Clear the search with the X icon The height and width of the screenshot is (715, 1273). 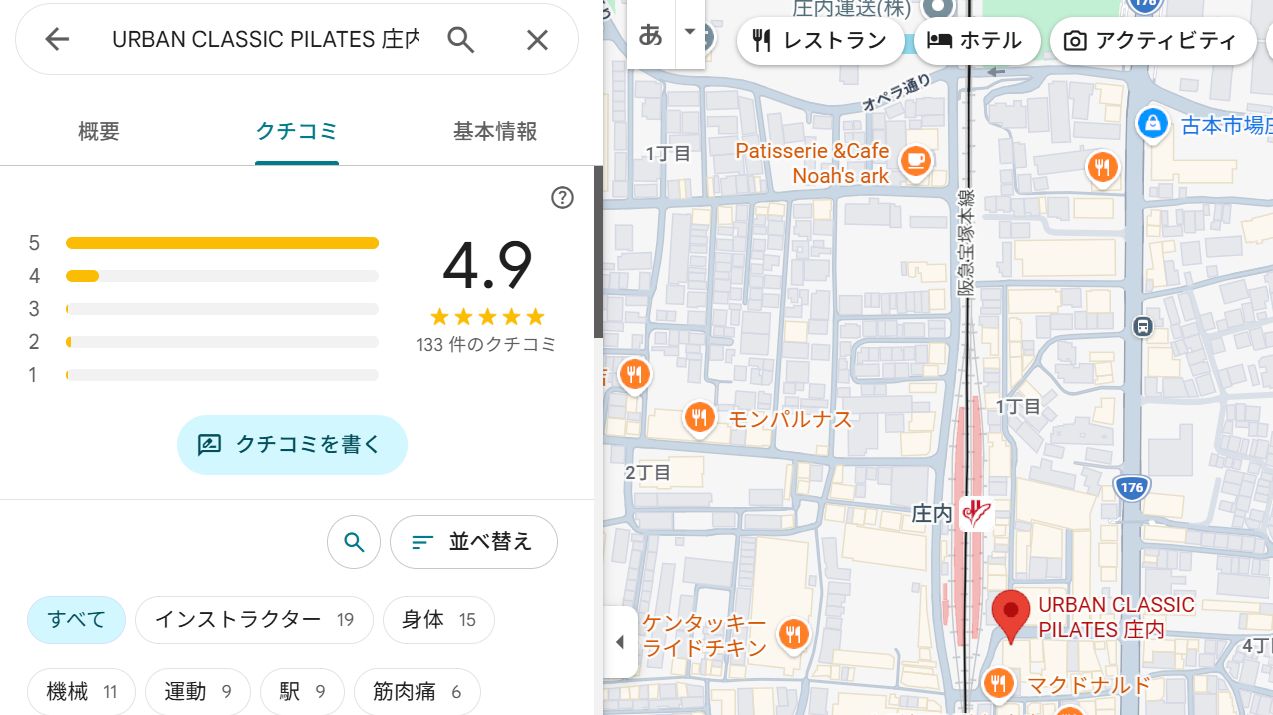[x=537, y=40]
